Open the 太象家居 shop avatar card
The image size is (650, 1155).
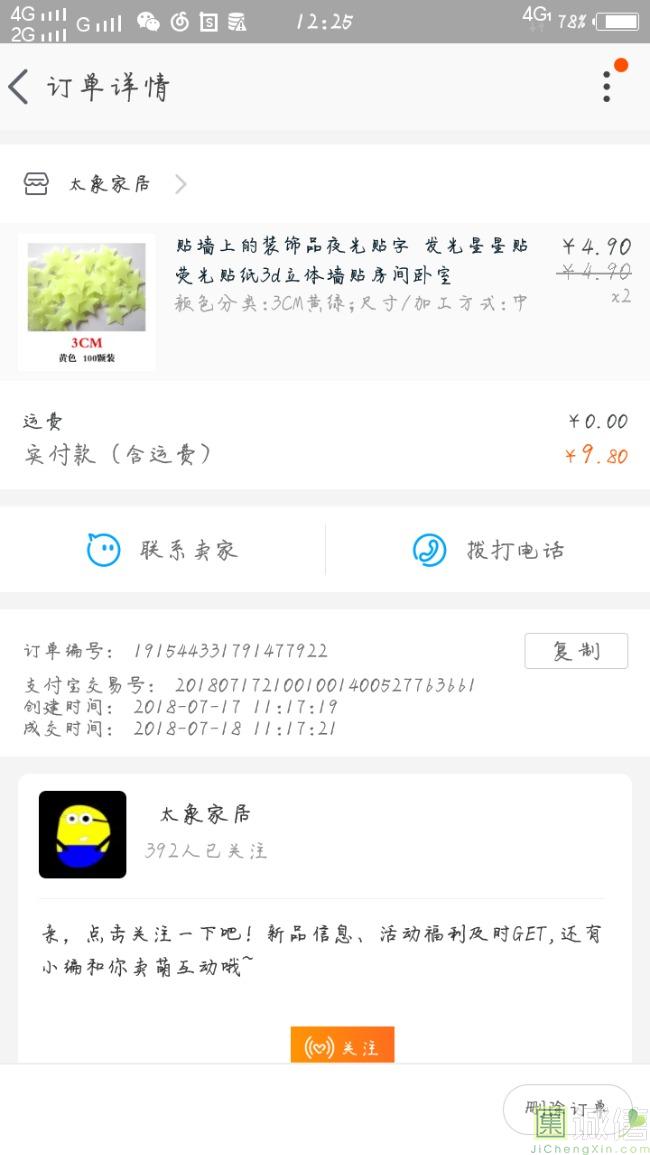coord(83,835)
